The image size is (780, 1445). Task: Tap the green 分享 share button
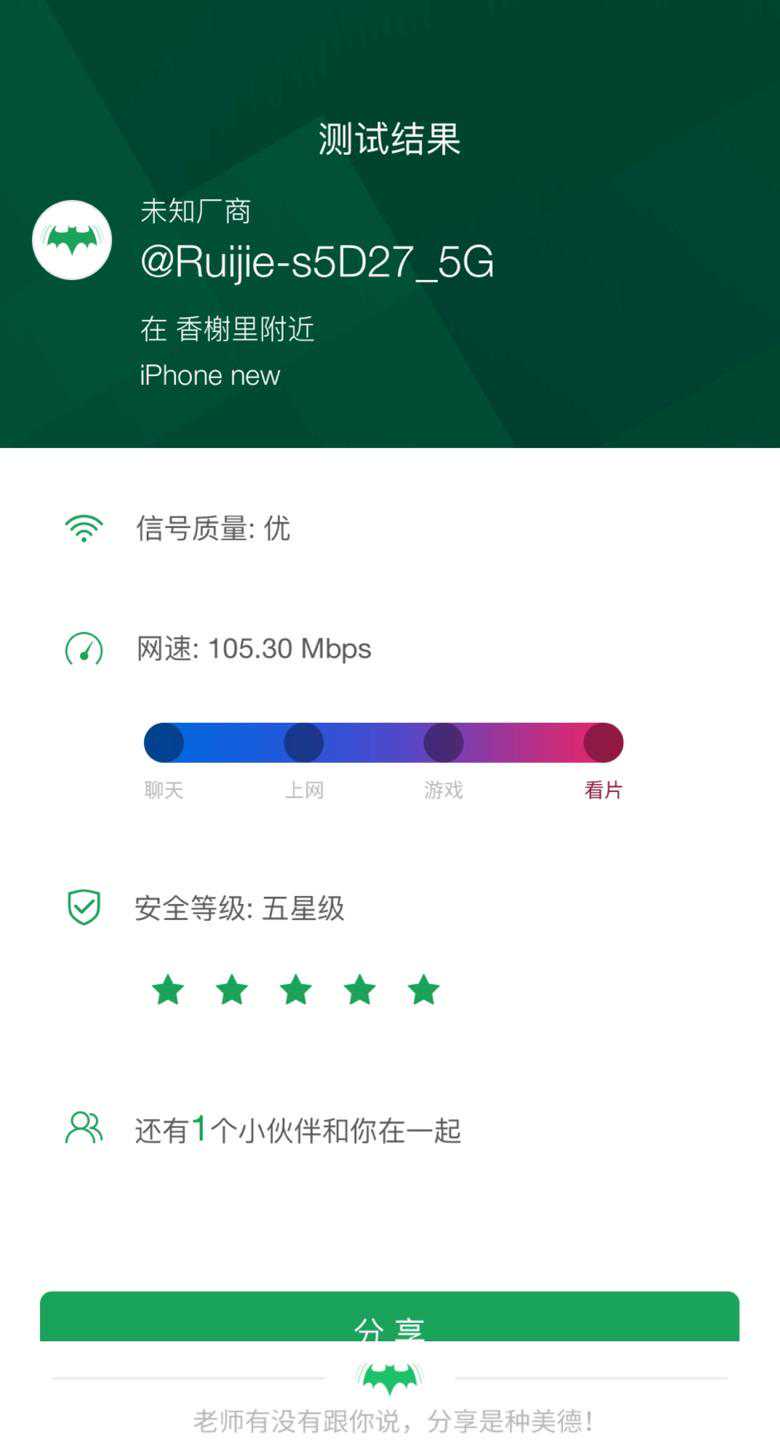[389, 1318]
